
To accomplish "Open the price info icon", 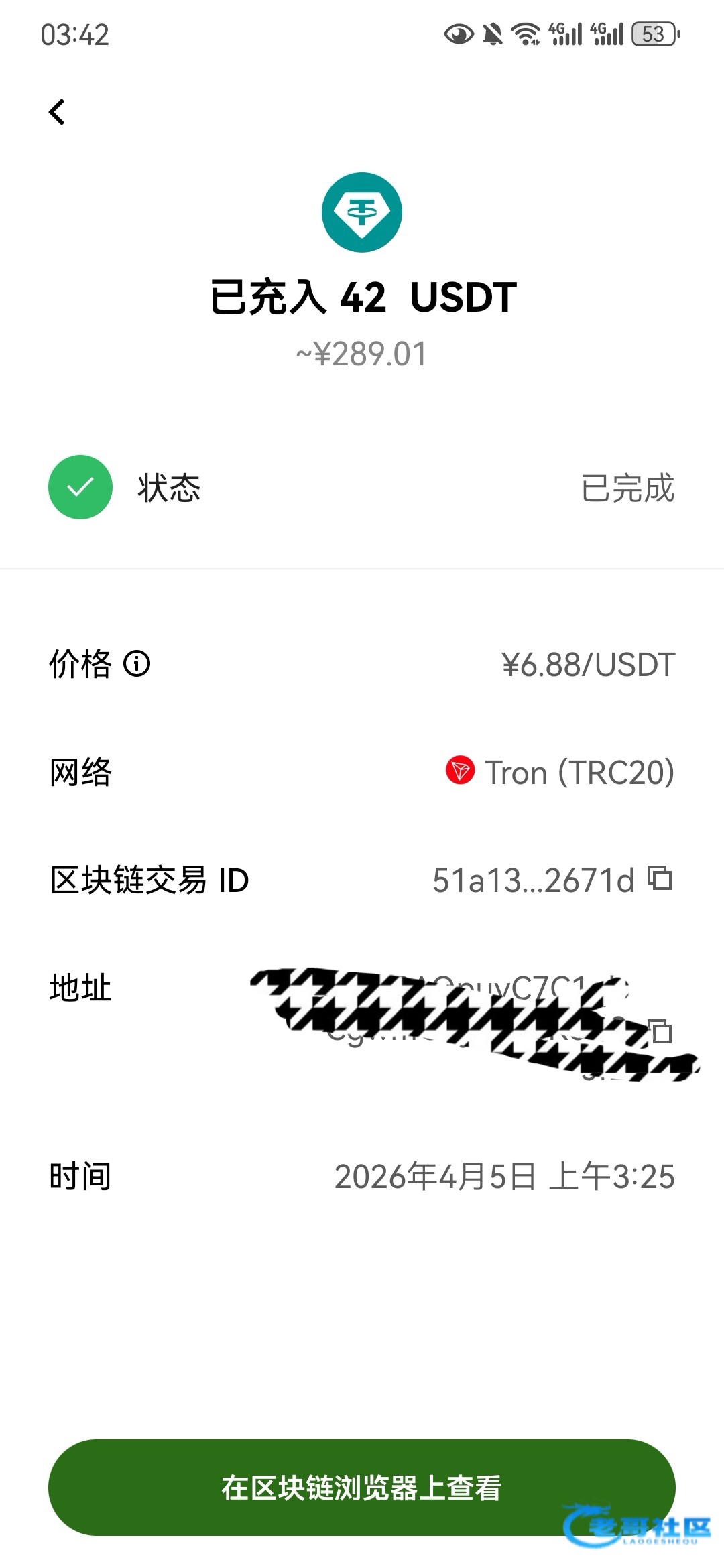I will tap(137, 664).
